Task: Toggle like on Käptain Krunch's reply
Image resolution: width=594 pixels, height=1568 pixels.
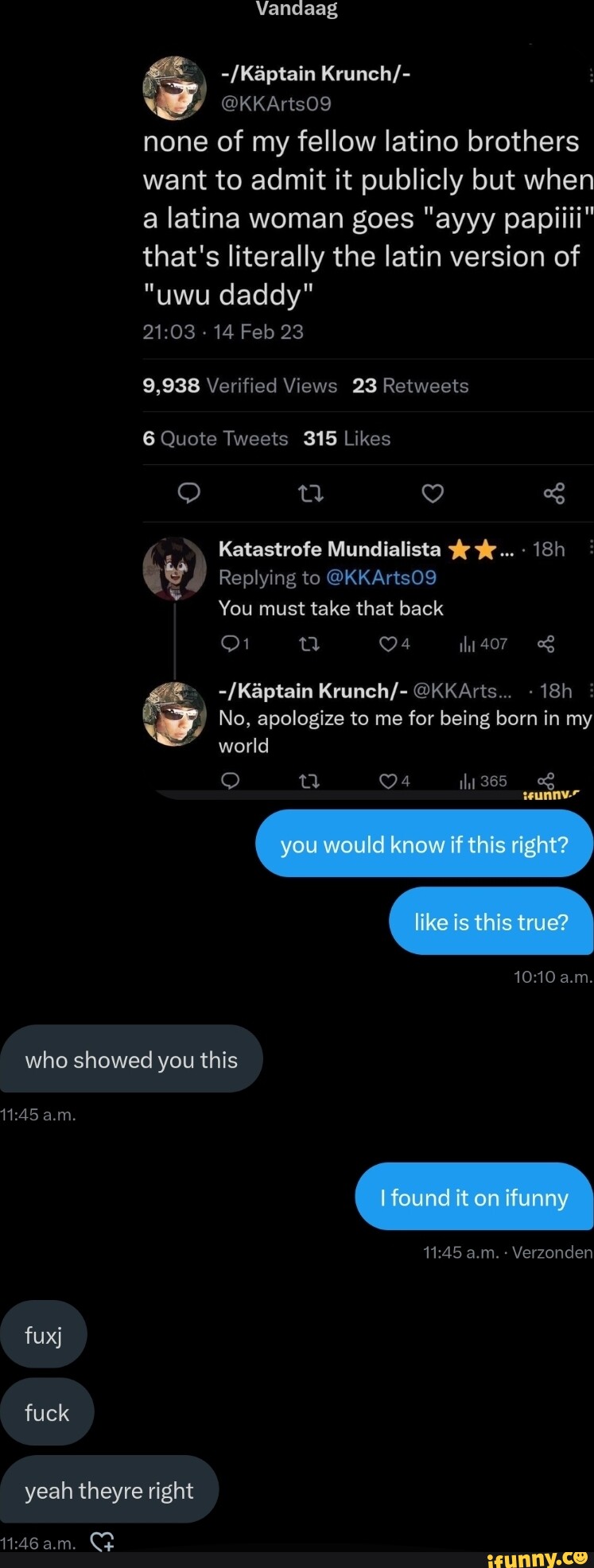Action: pyautogui.click(x=389, y=781)
